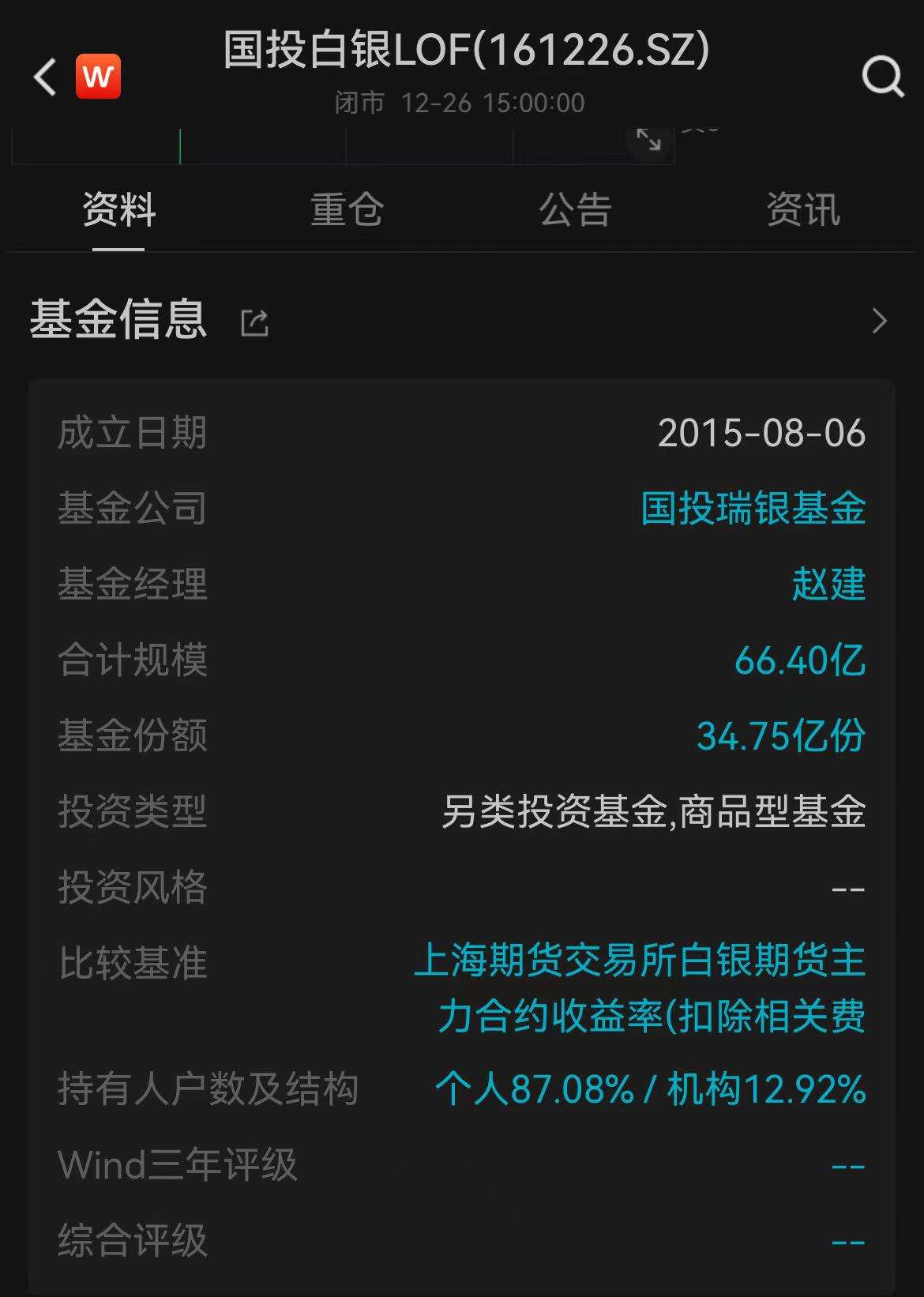View holder structure 个人87.08% / 机构12.92%

[x=650, y=1089]
